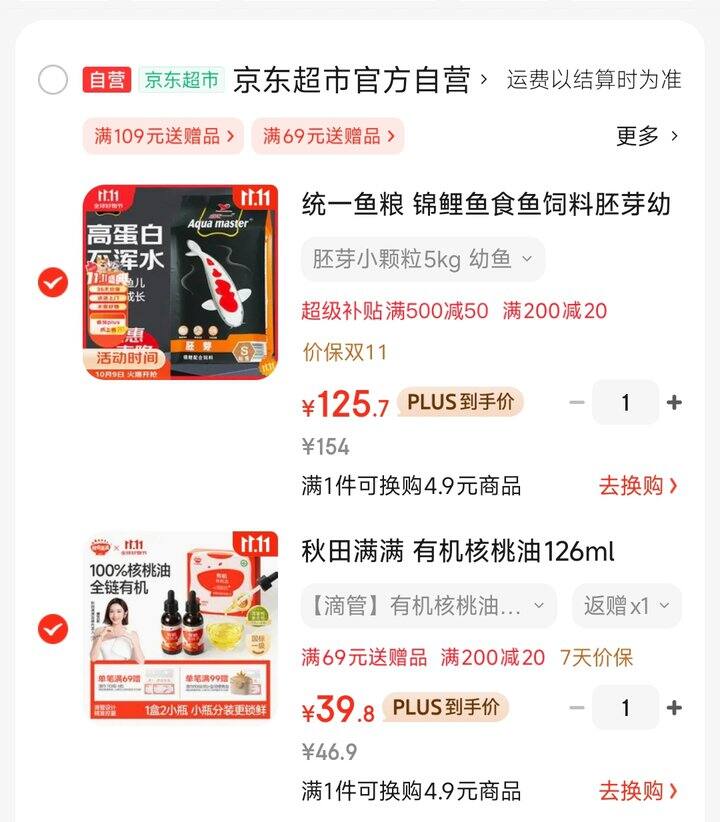Open the 统一鱼粮 product image

coord(180,283)
